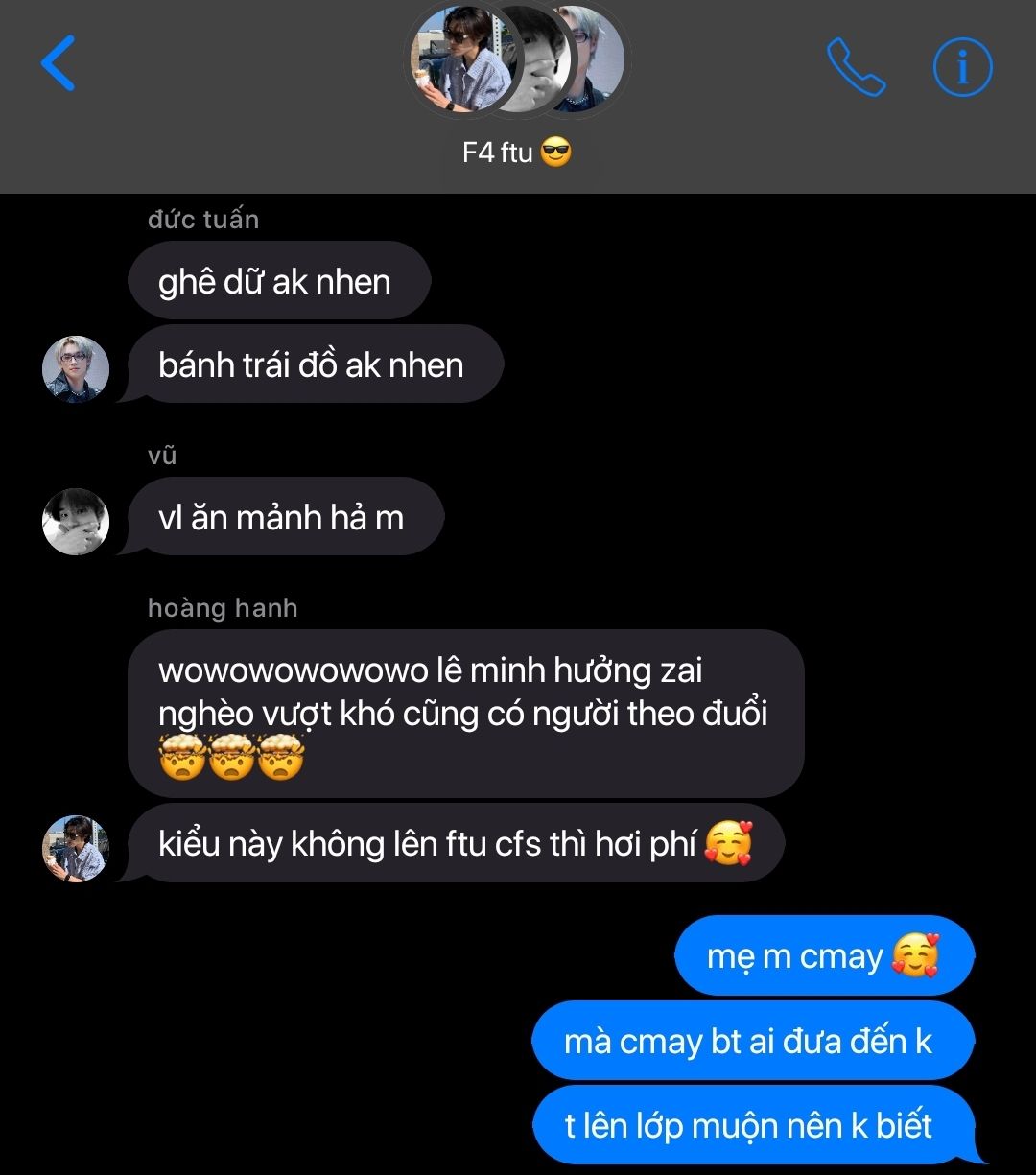This screenshot has width=1036, height=1175.
Task: Open the group info details
Action: click(962, 66)
